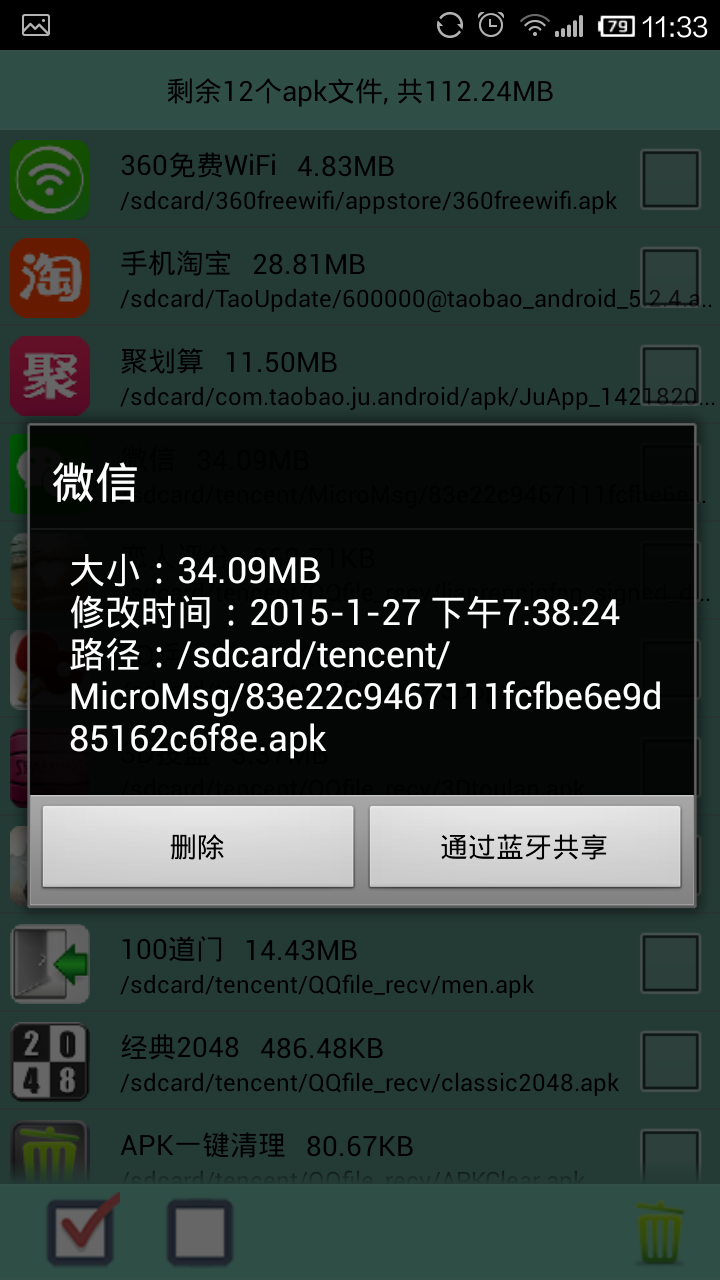Tap 删除 to delete the 微信 apk
The height and width of the screenshot is (1280, 720).
(198, 847)
